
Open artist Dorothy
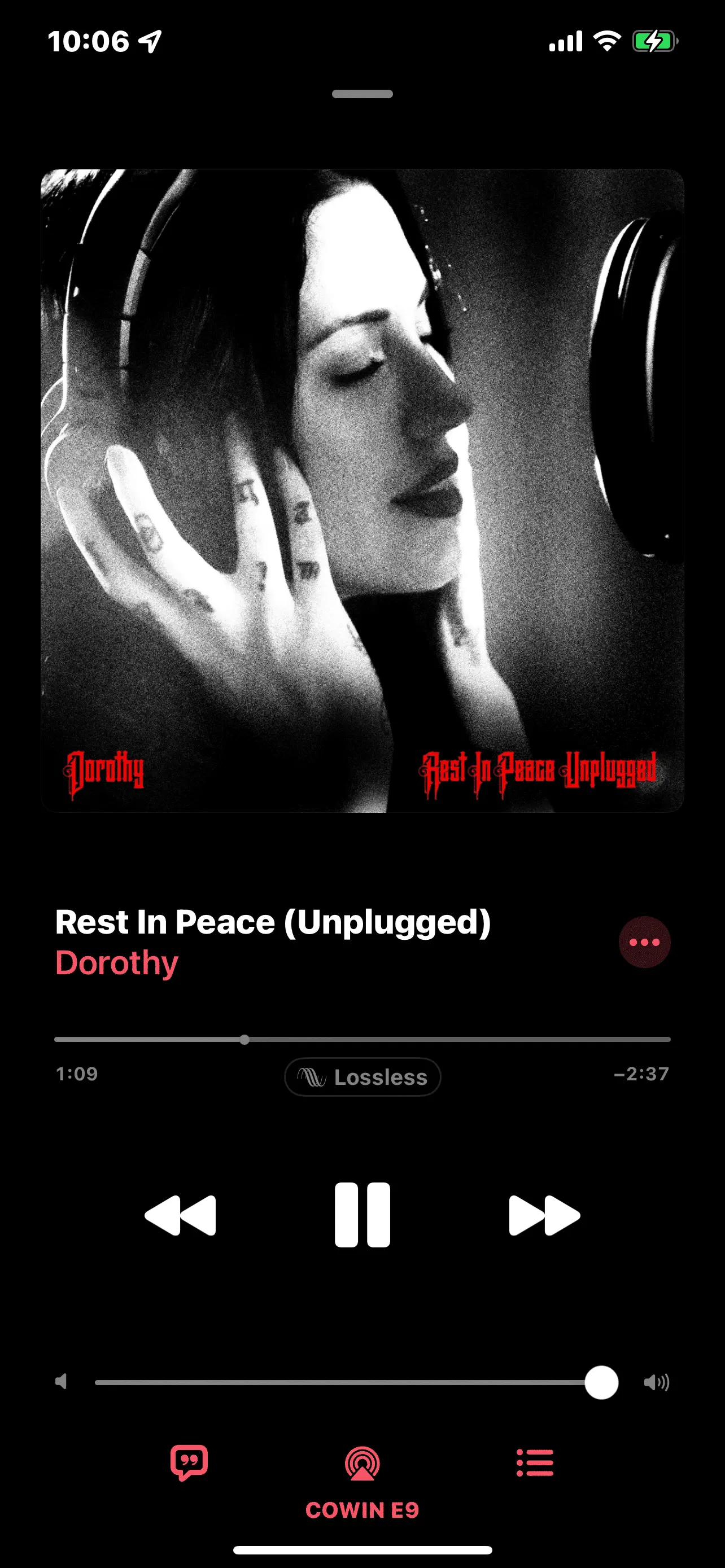(117, 963)
